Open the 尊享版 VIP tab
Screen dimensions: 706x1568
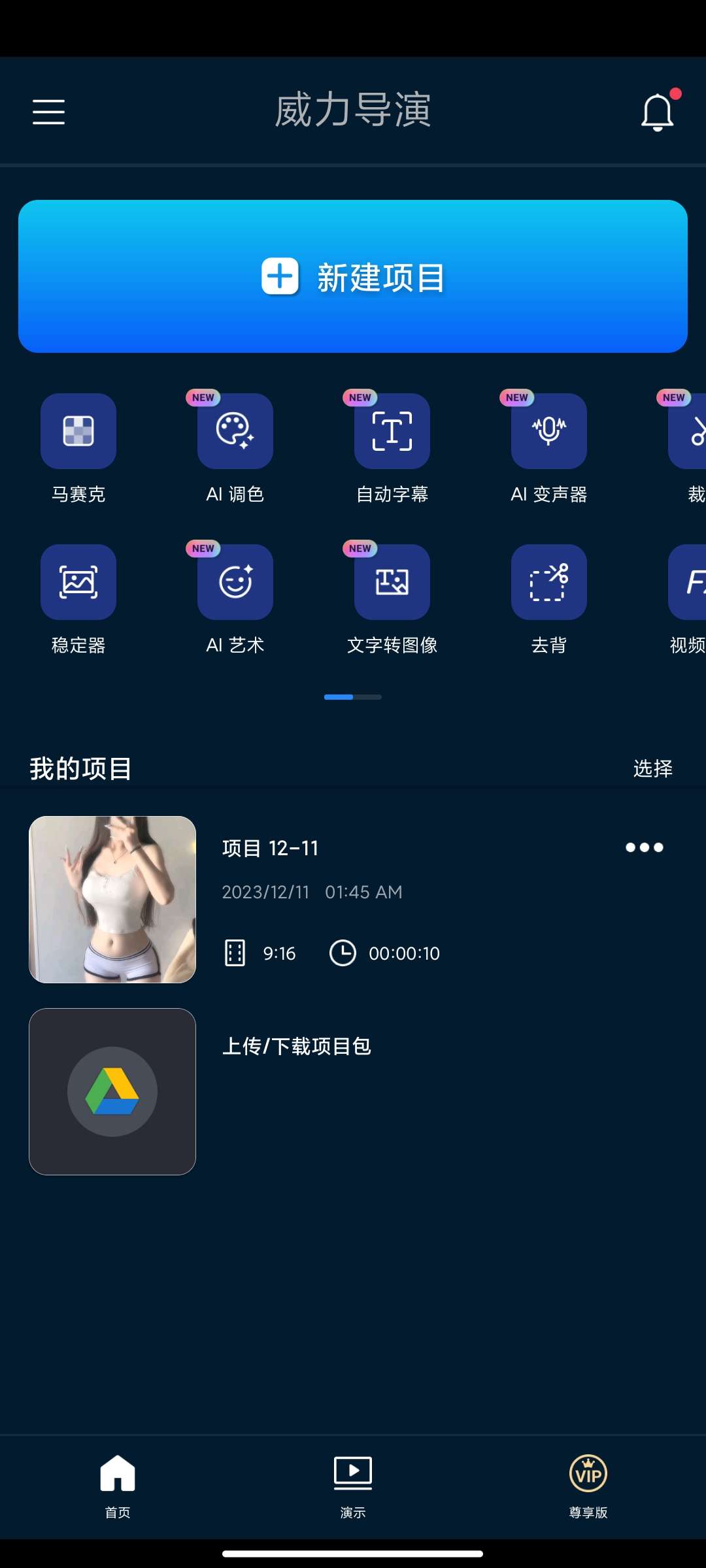pyautogui.click(x=588, y=1486)
